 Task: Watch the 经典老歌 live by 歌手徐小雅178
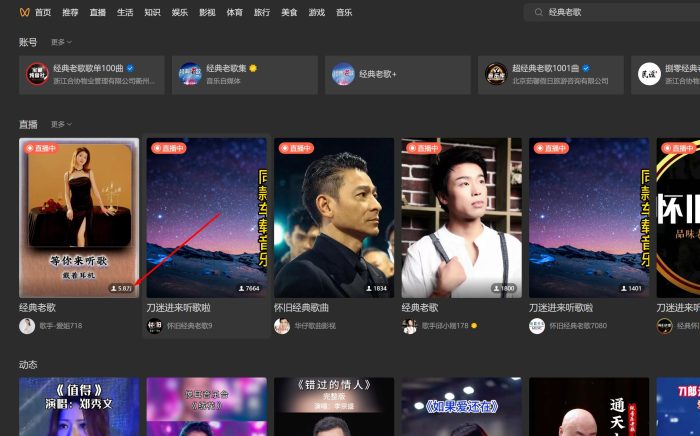coord(461,218)
